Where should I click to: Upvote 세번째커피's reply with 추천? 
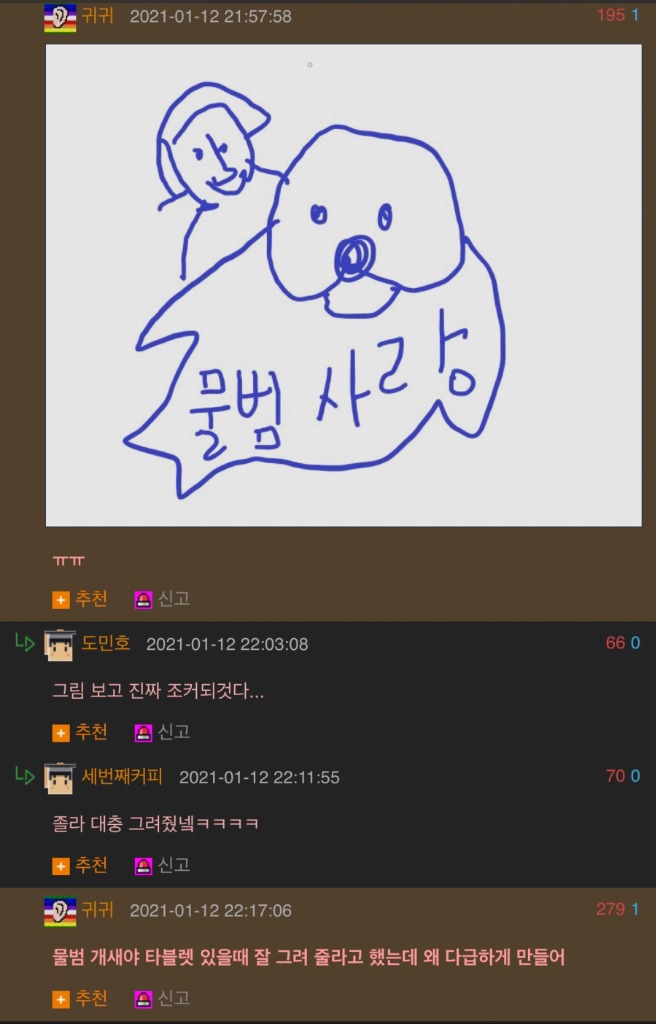(x=80, y=865)
